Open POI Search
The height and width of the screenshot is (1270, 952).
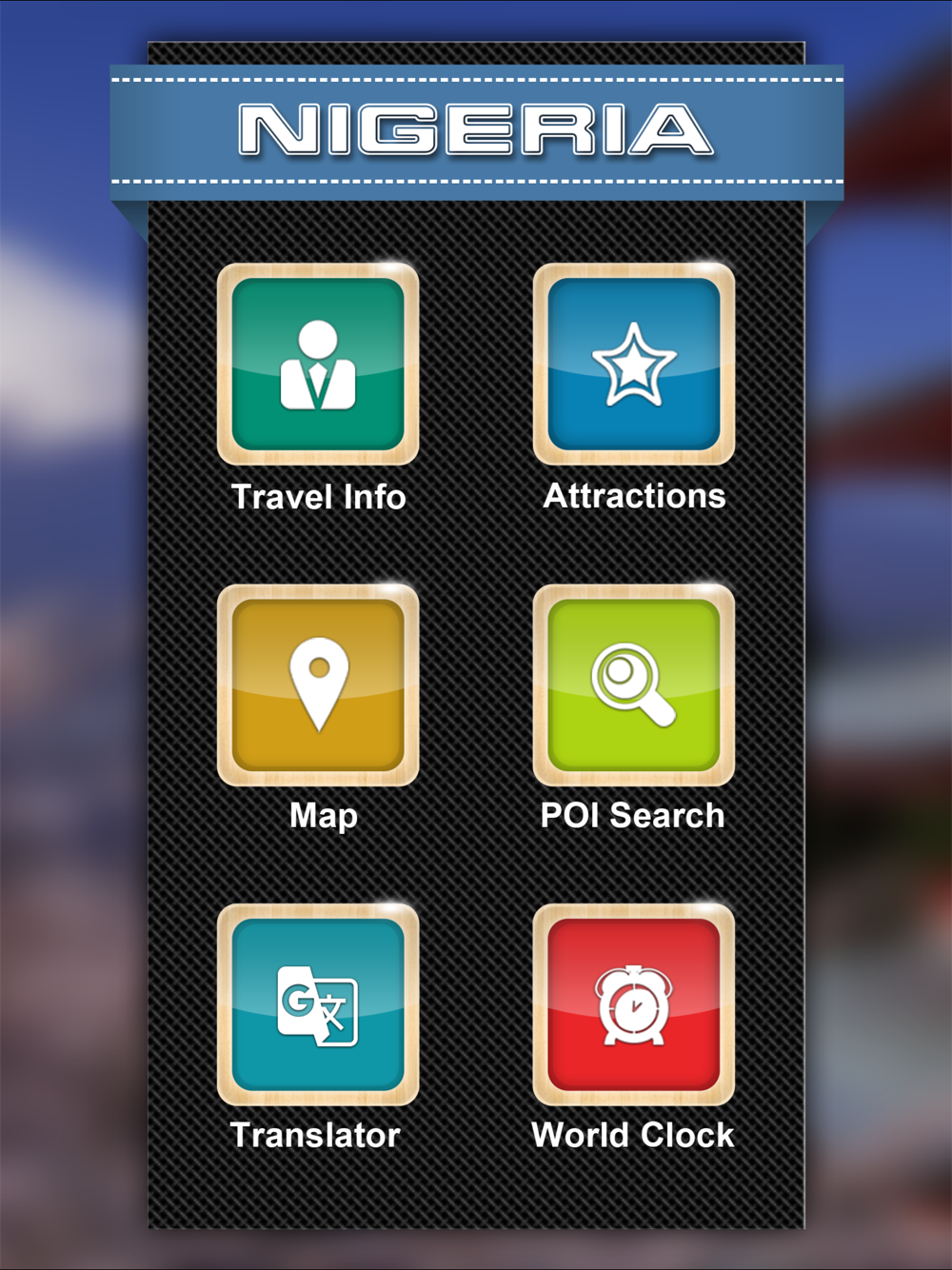634,685
